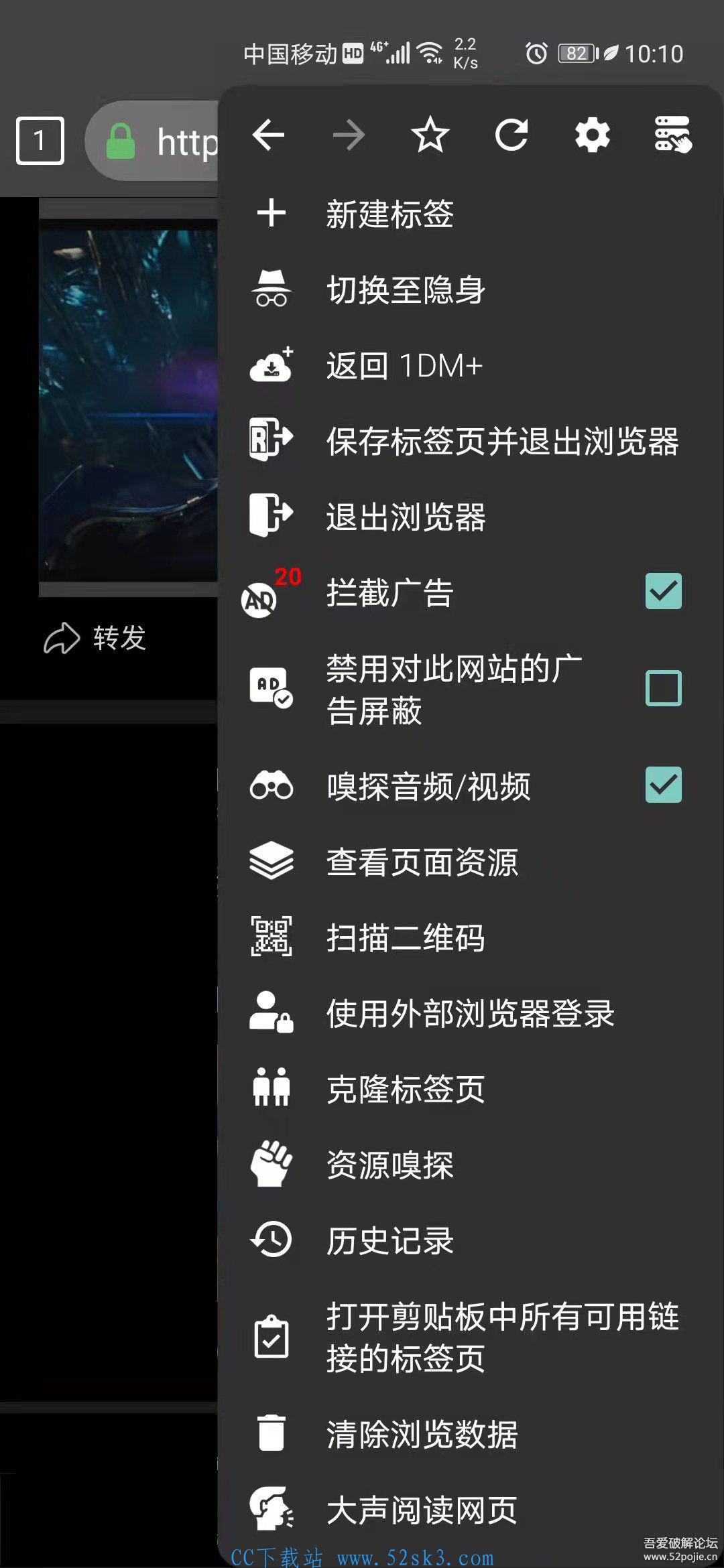Tap the 转发 share button on the page
This screenshot has height=1568, width=724.
point(95,638)
